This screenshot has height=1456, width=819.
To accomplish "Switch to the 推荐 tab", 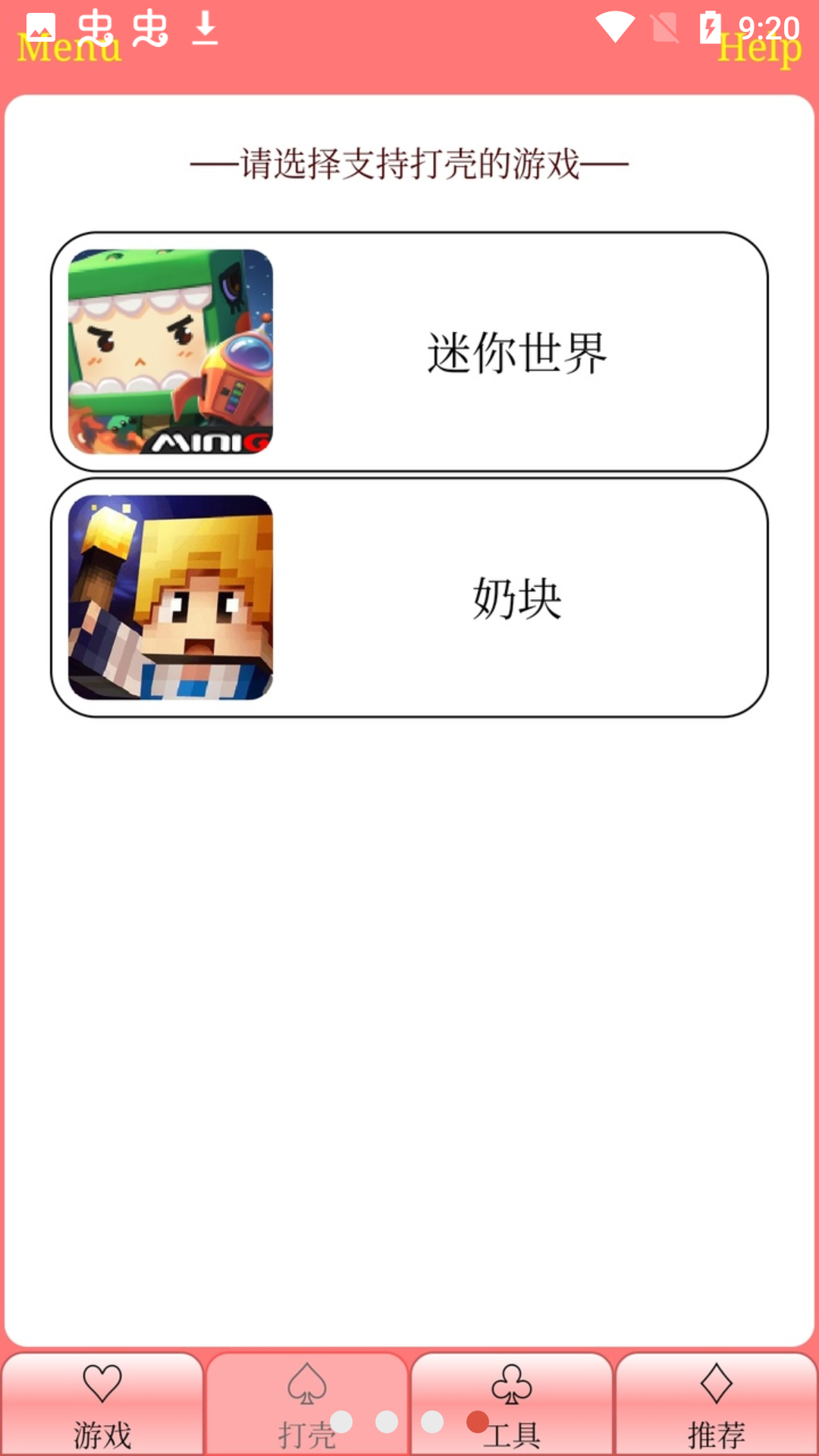I will point(716,1404).
